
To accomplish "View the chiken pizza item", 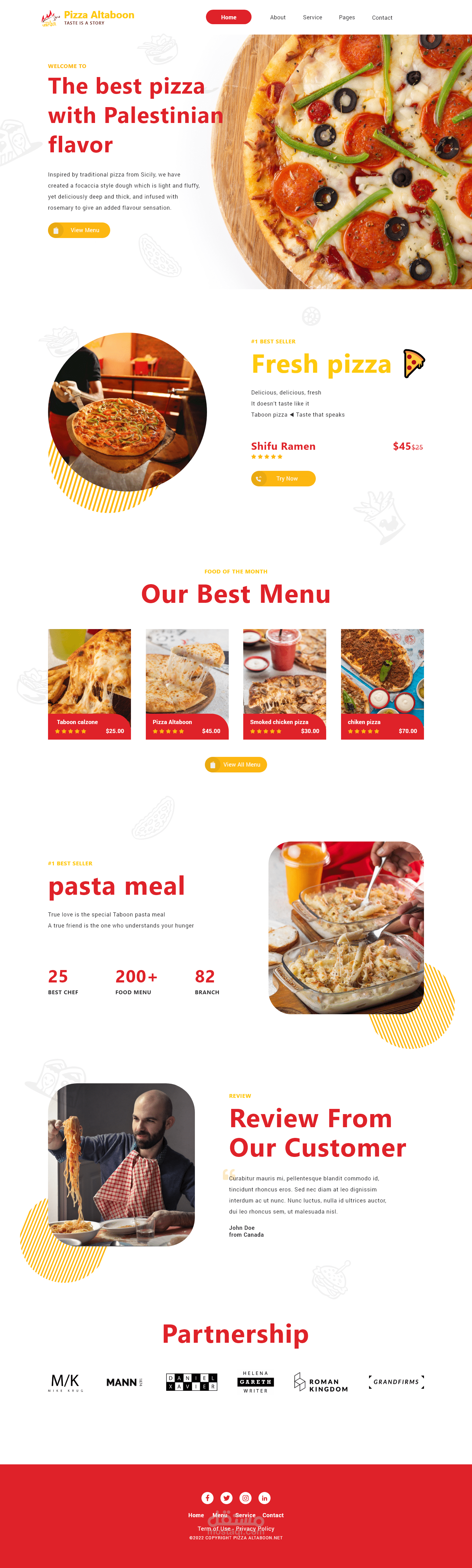I will (382, 684).
